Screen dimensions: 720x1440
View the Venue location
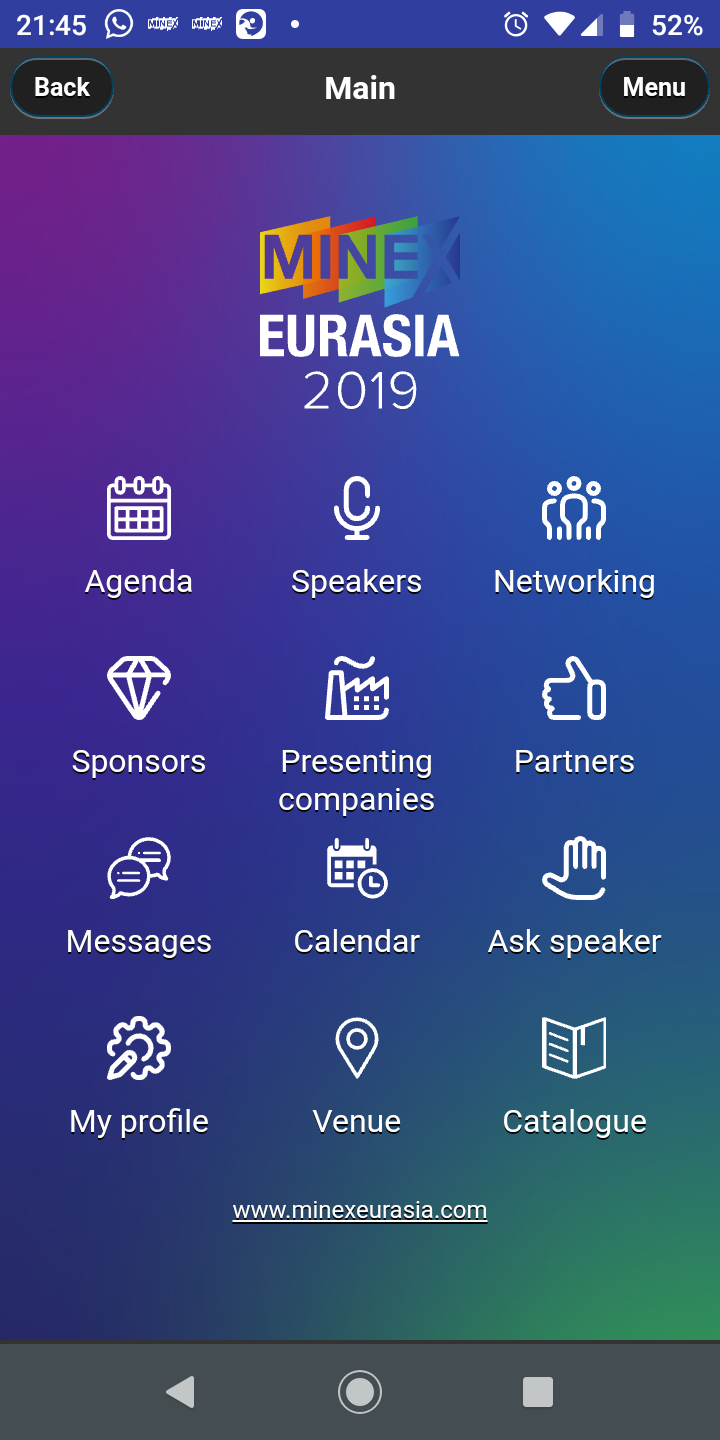click(357, 1077)
